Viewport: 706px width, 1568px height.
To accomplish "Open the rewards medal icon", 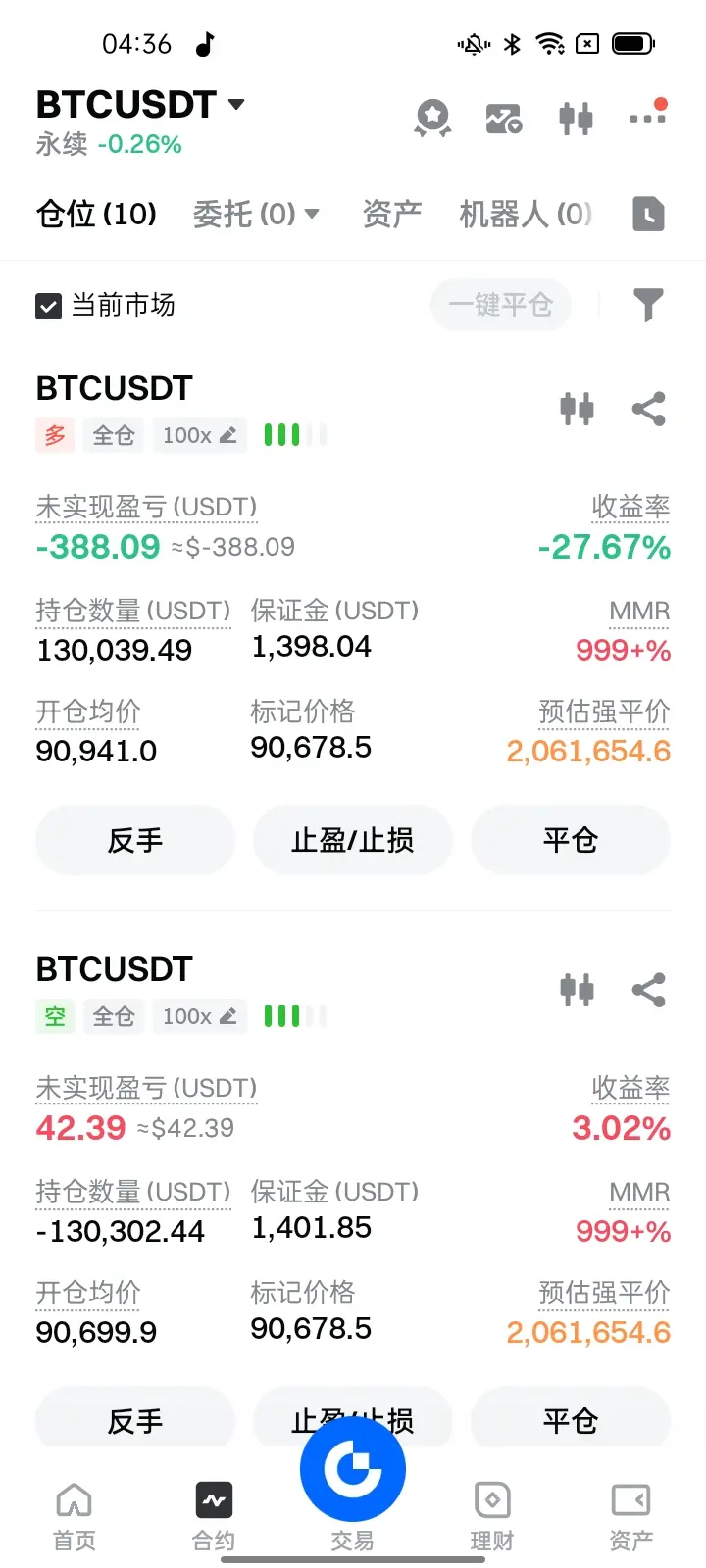I will pos(432,119).
